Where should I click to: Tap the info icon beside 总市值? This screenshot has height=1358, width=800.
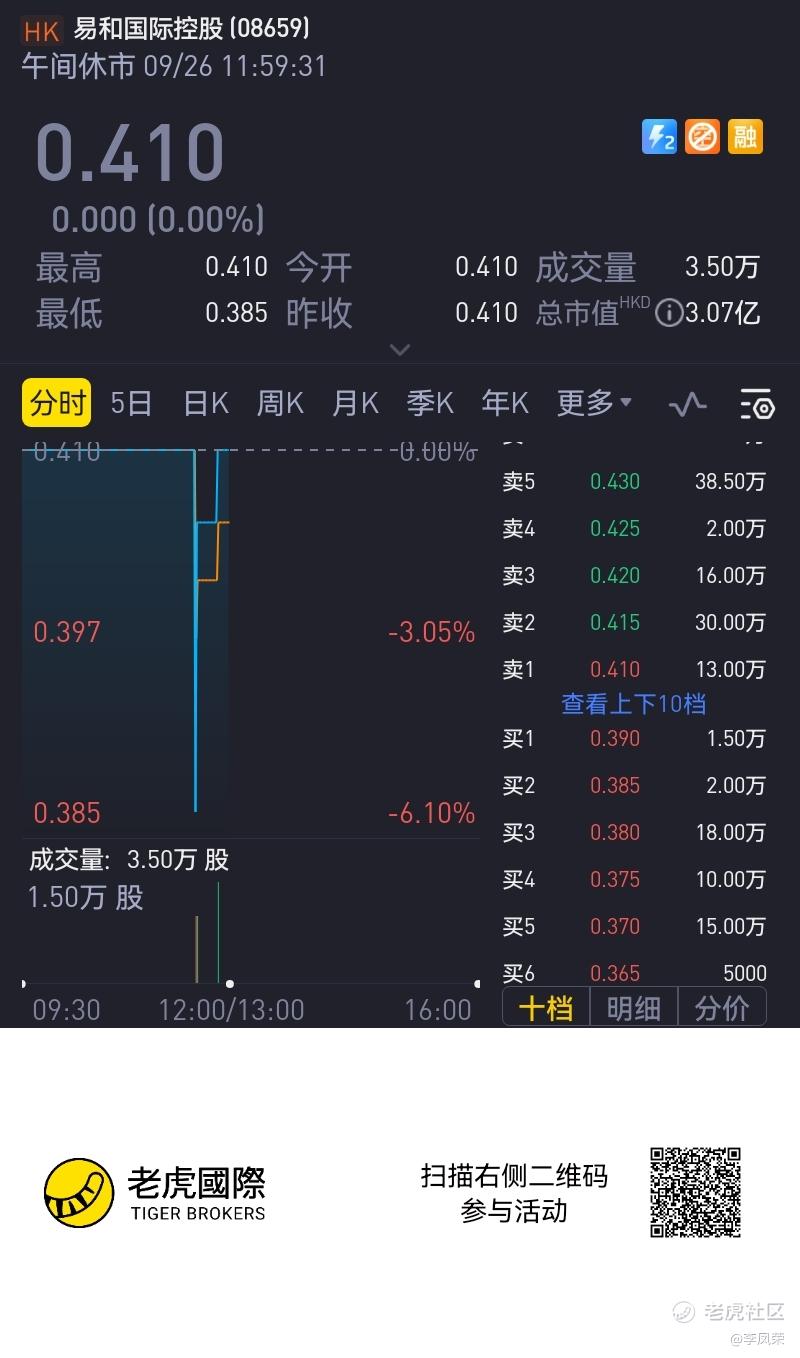668,314
